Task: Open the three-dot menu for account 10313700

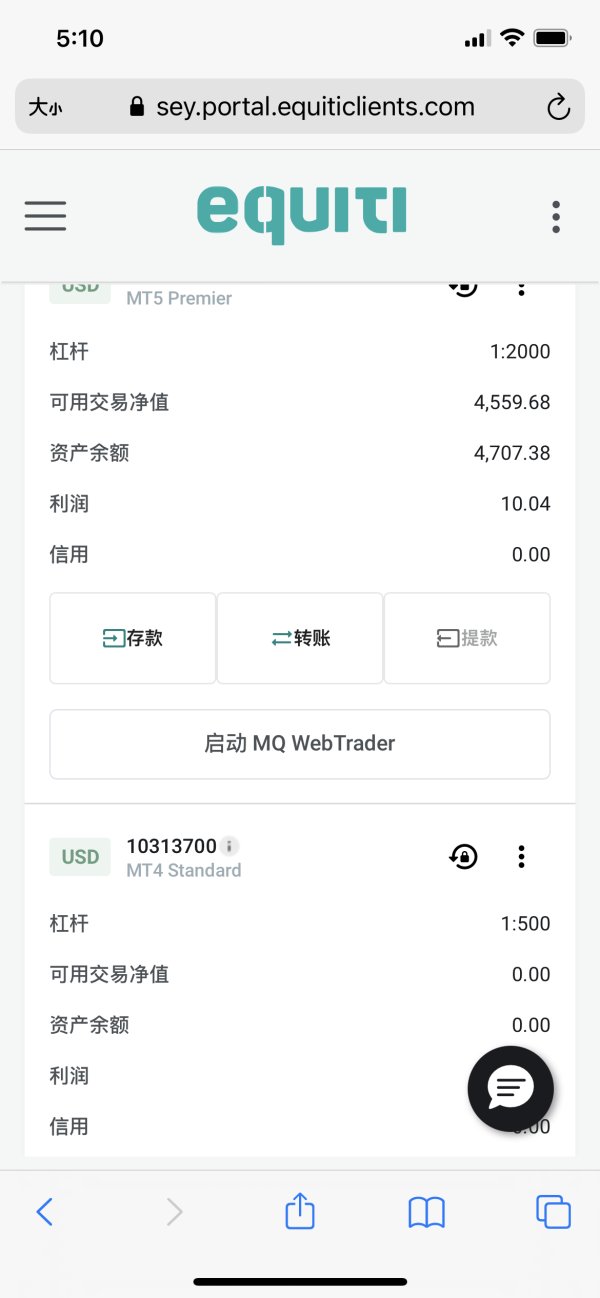Action: click(521, 857)
